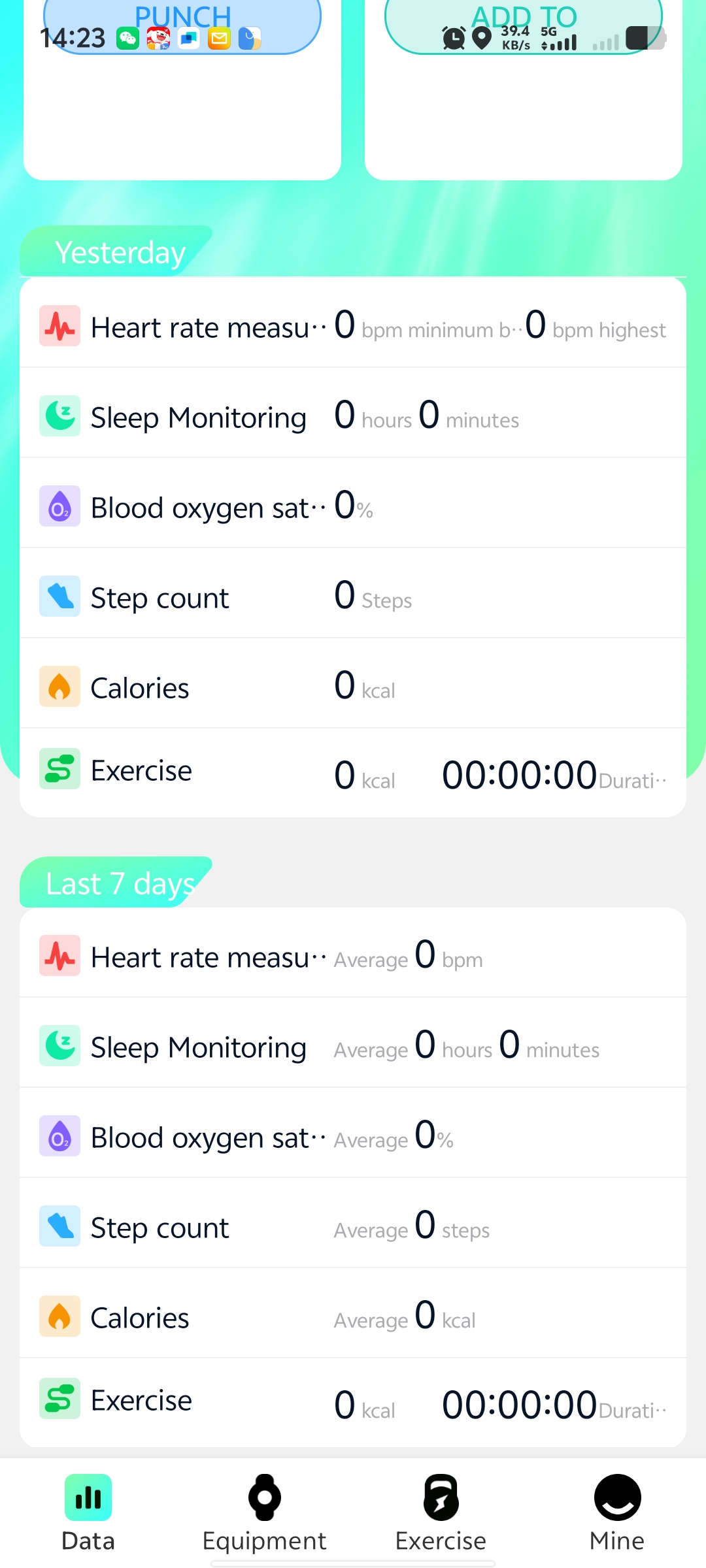Image resolution: width=706 pixels, height=1568 pixels.
Task: Switch to the Equipment tab
Action: tap(265, 1513)
